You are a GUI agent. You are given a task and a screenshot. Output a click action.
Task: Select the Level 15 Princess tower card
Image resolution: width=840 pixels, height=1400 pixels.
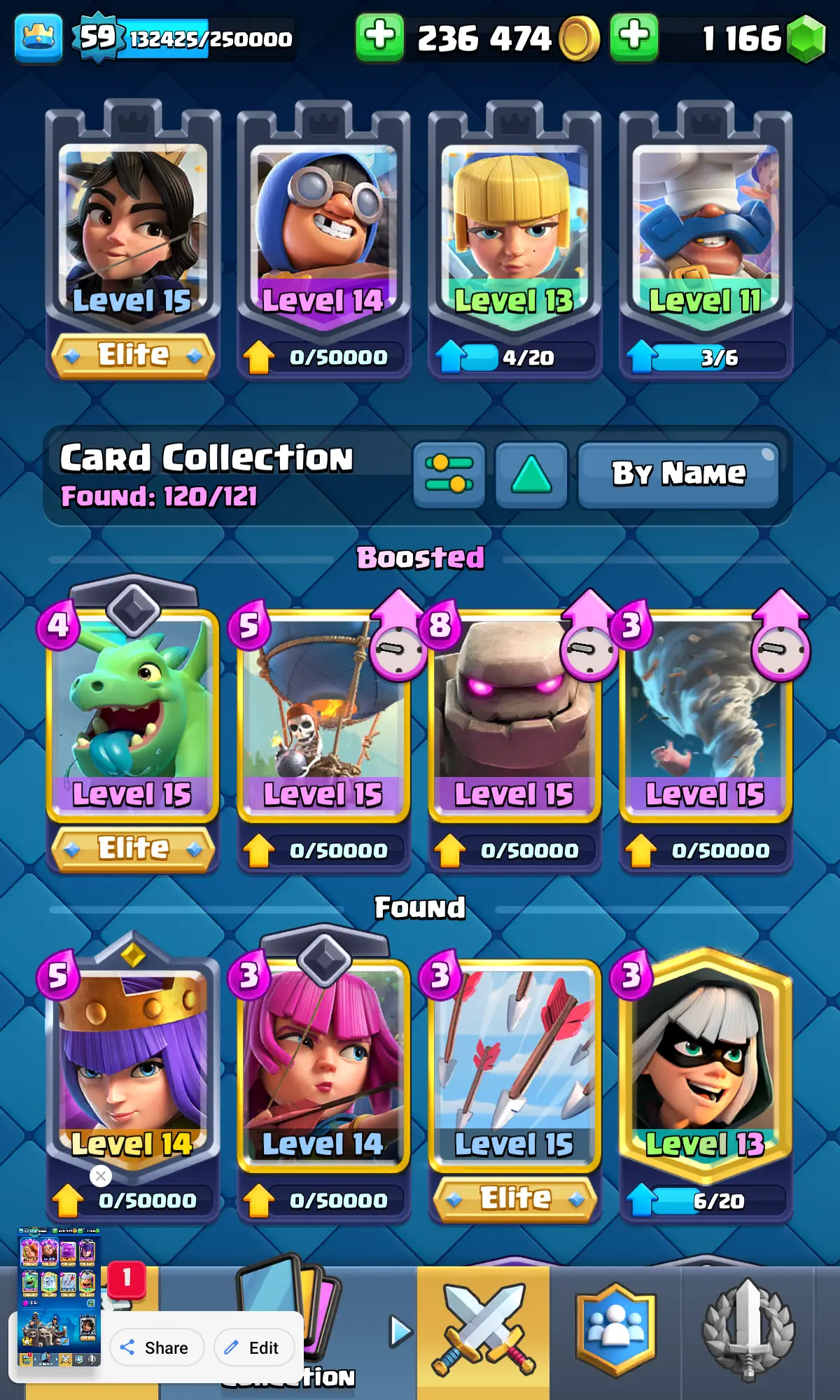133,231
